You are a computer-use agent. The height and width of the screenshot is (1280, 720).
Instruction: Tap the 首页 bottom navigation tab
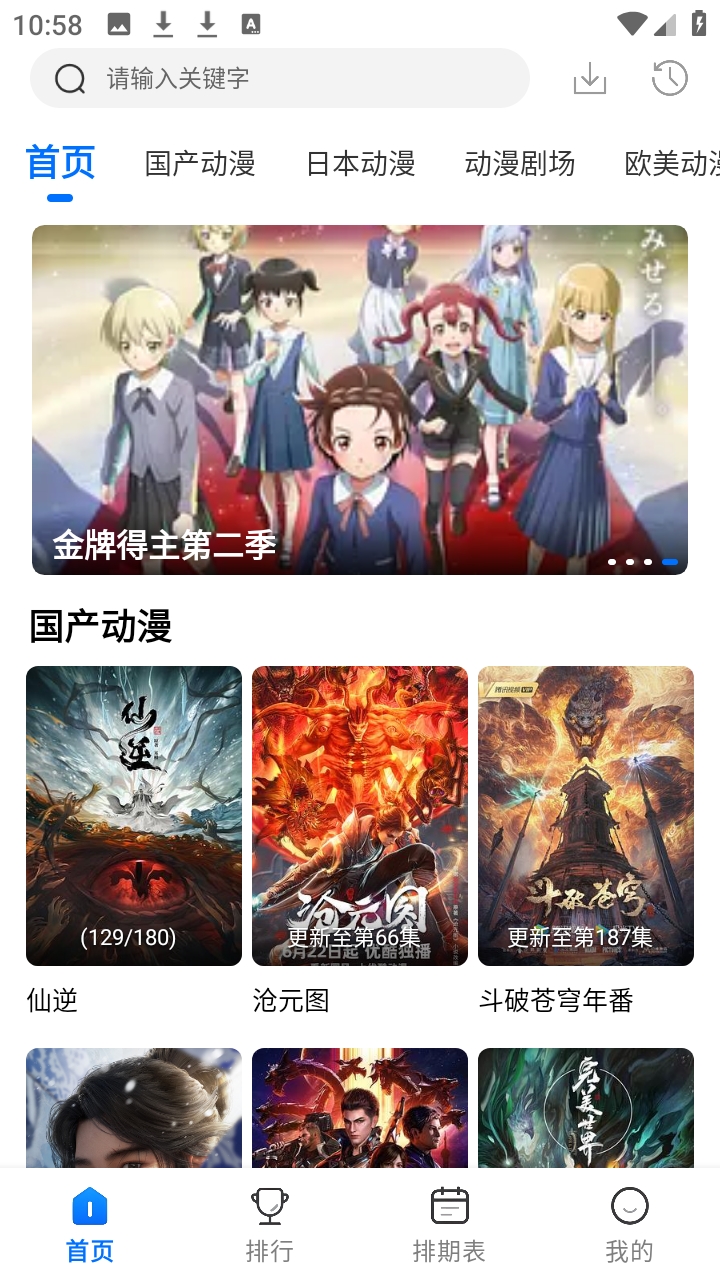click(x=90, y=1224)
